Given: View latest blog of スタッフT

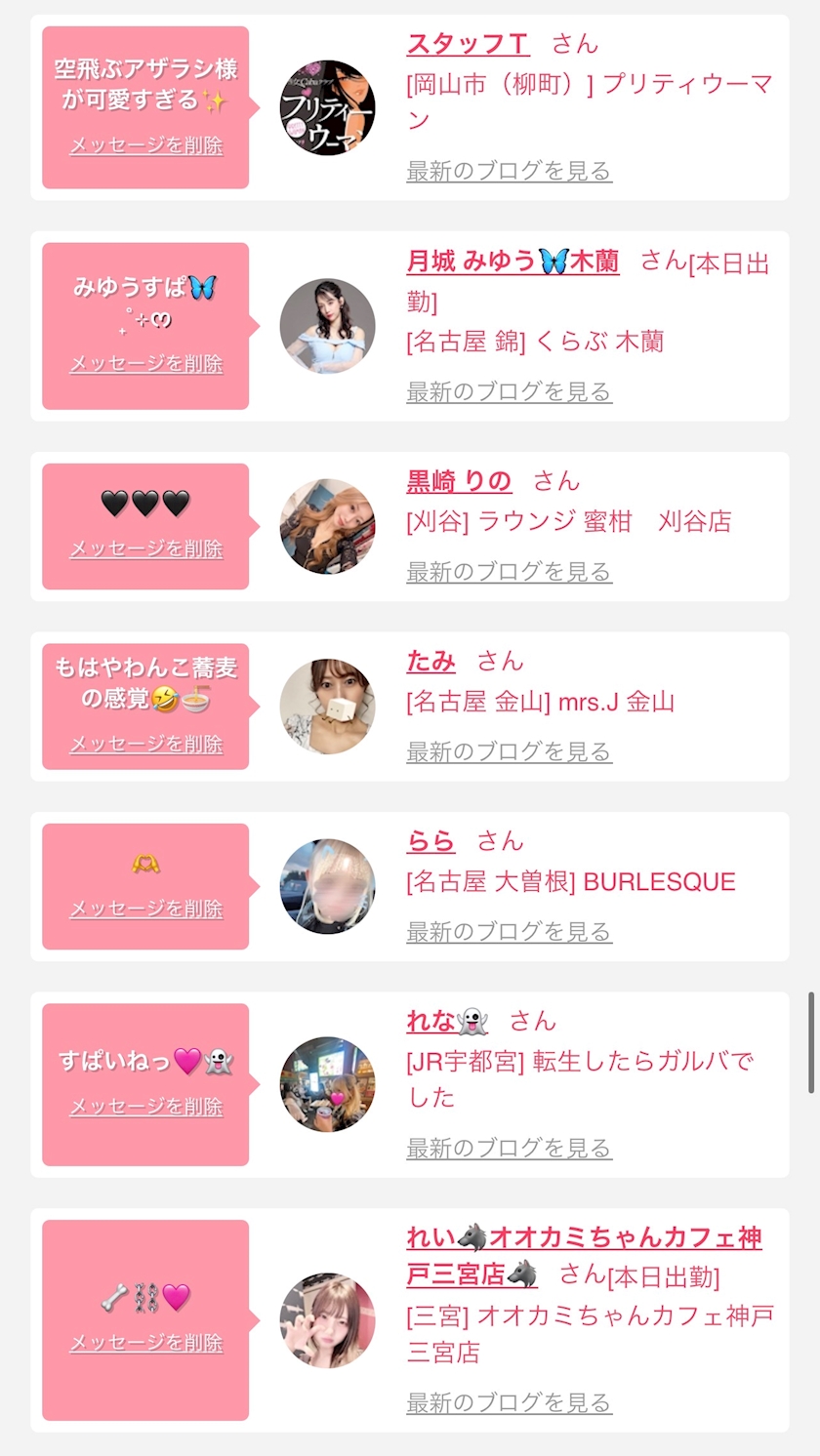Looking at the screenshot, I should pos(509,171).
